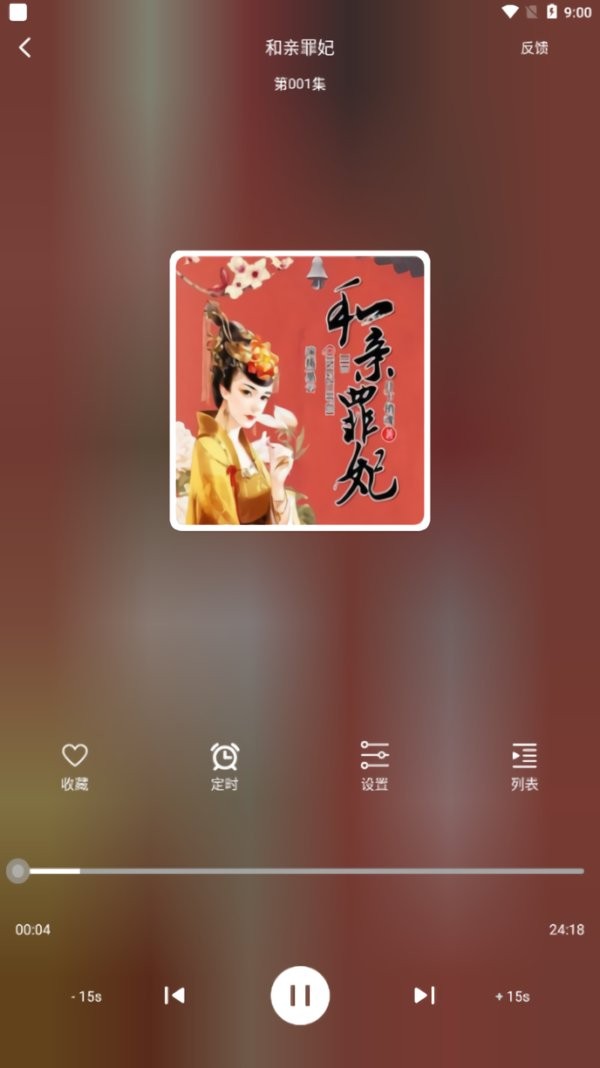This screenshot has width=600, height=1068.
Task: Fast forward playback by 15 seconds
Action: coord(512,996)
